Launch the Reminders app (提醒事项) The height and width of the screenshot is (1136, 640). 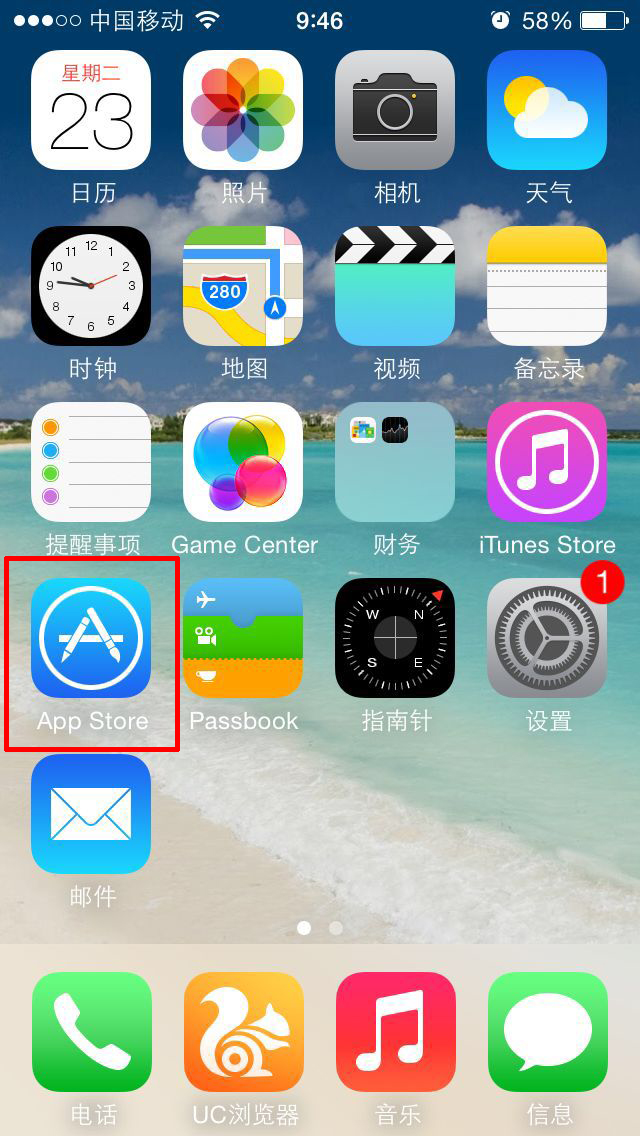pyautogui.click(x=91, y=462)
